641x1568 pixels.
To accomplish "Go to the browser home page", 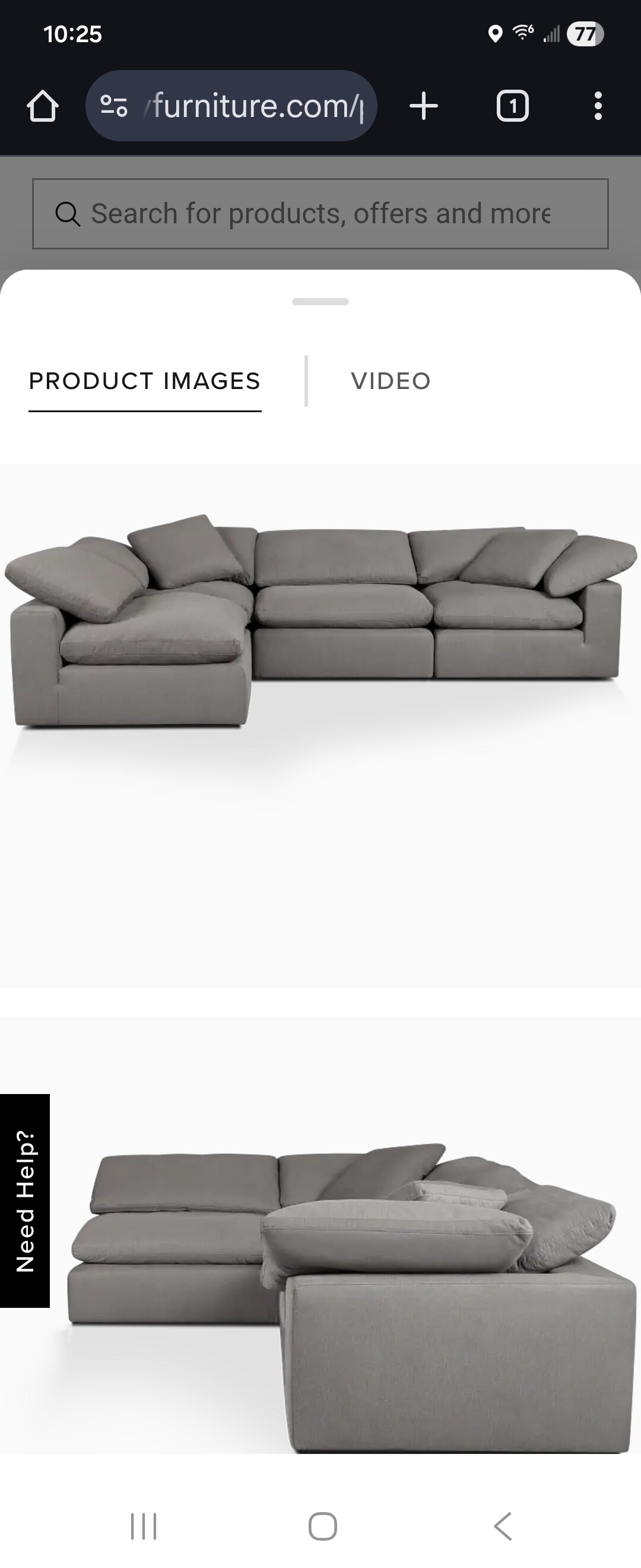I will coord(43,106).
